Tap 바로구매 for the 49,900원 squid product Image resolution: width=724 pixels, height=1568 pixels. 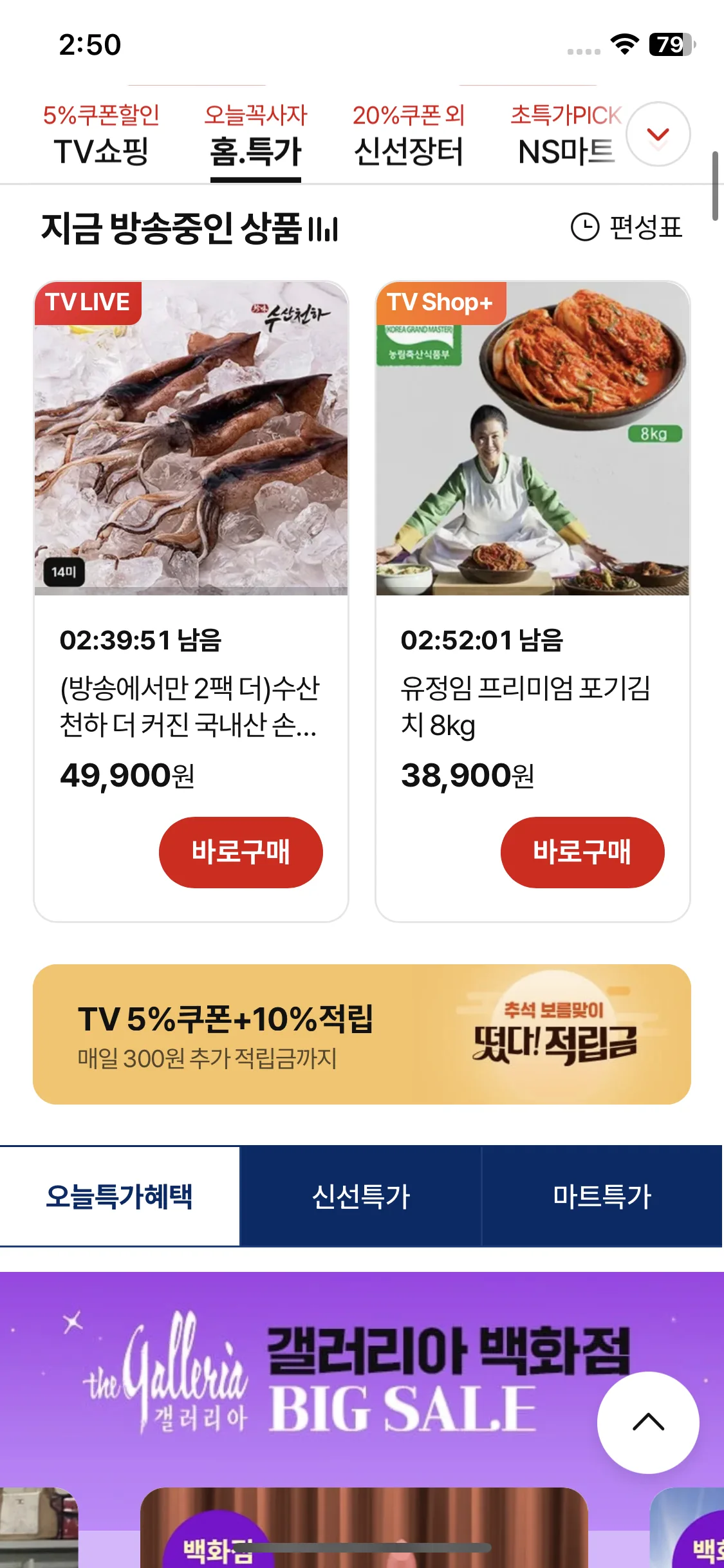[x=241, y=852]
